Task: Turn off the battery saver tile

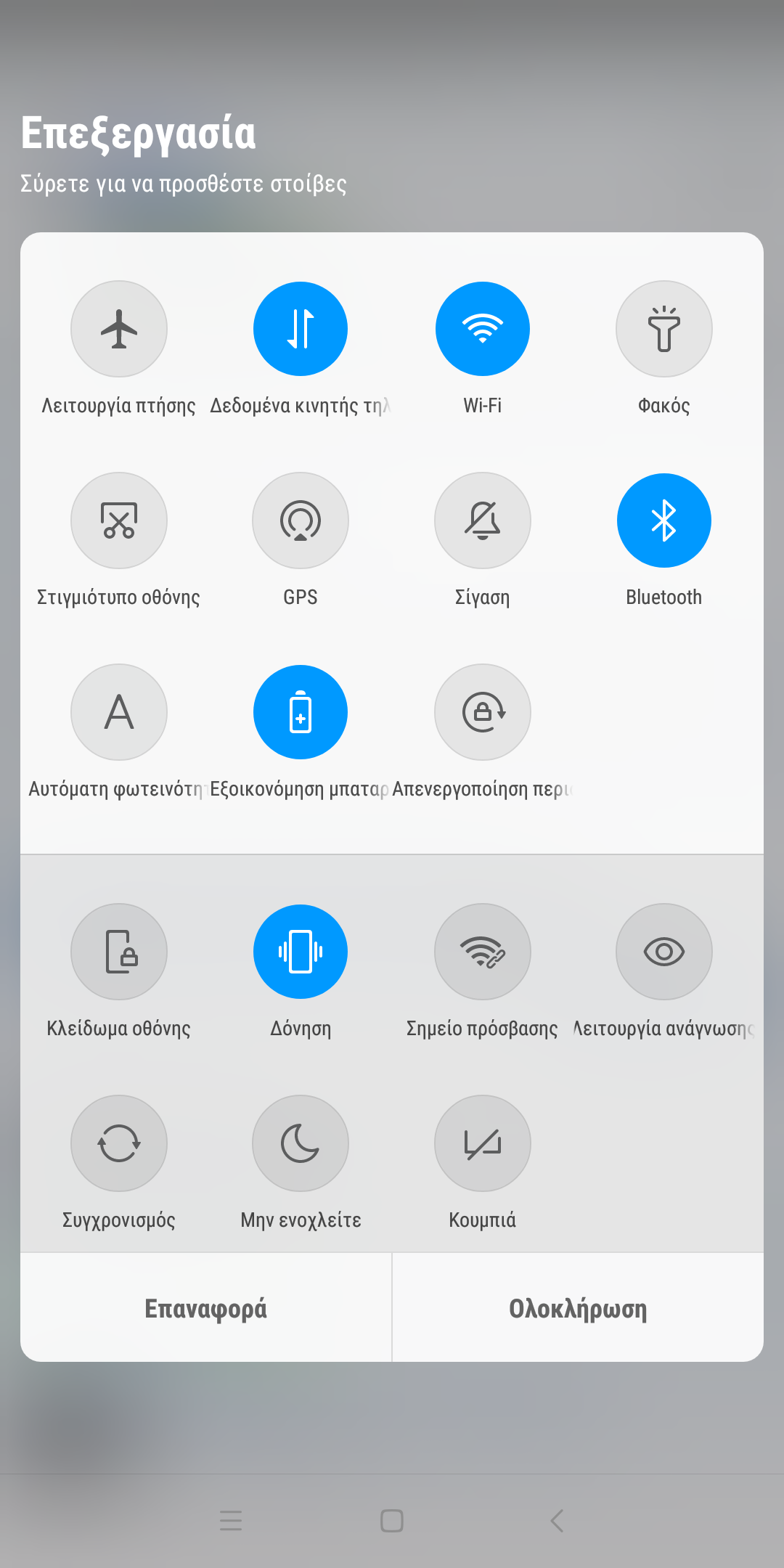Action: tap(301, 712)
